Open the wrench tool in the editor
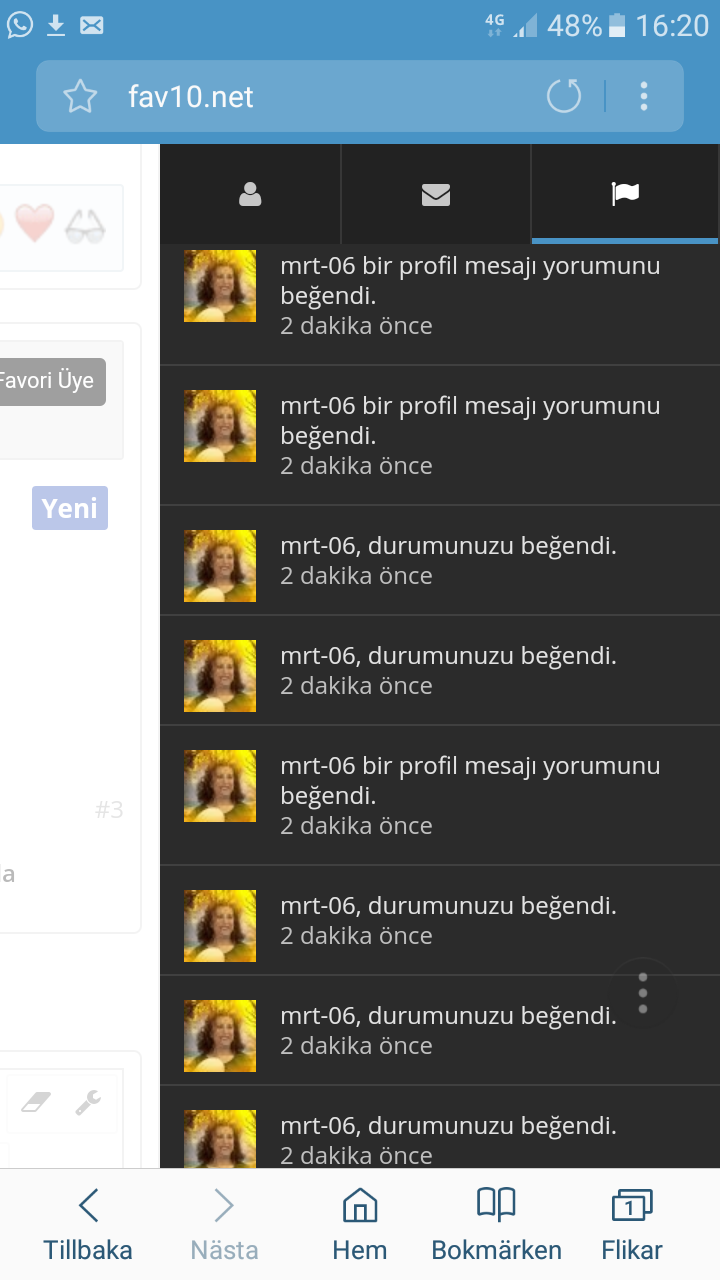 88,1102
